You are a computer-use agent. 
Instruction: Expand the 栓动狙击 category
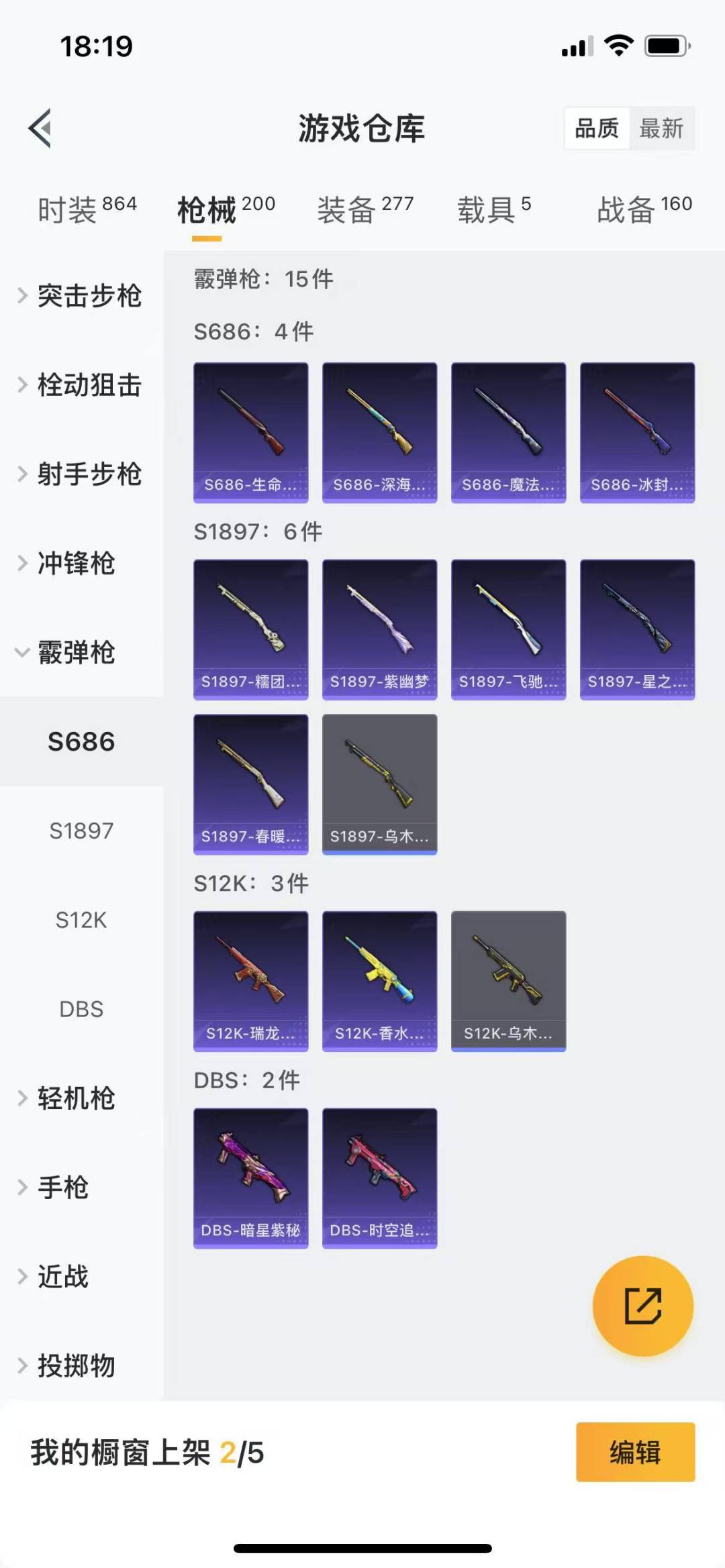tap(81, 385)
